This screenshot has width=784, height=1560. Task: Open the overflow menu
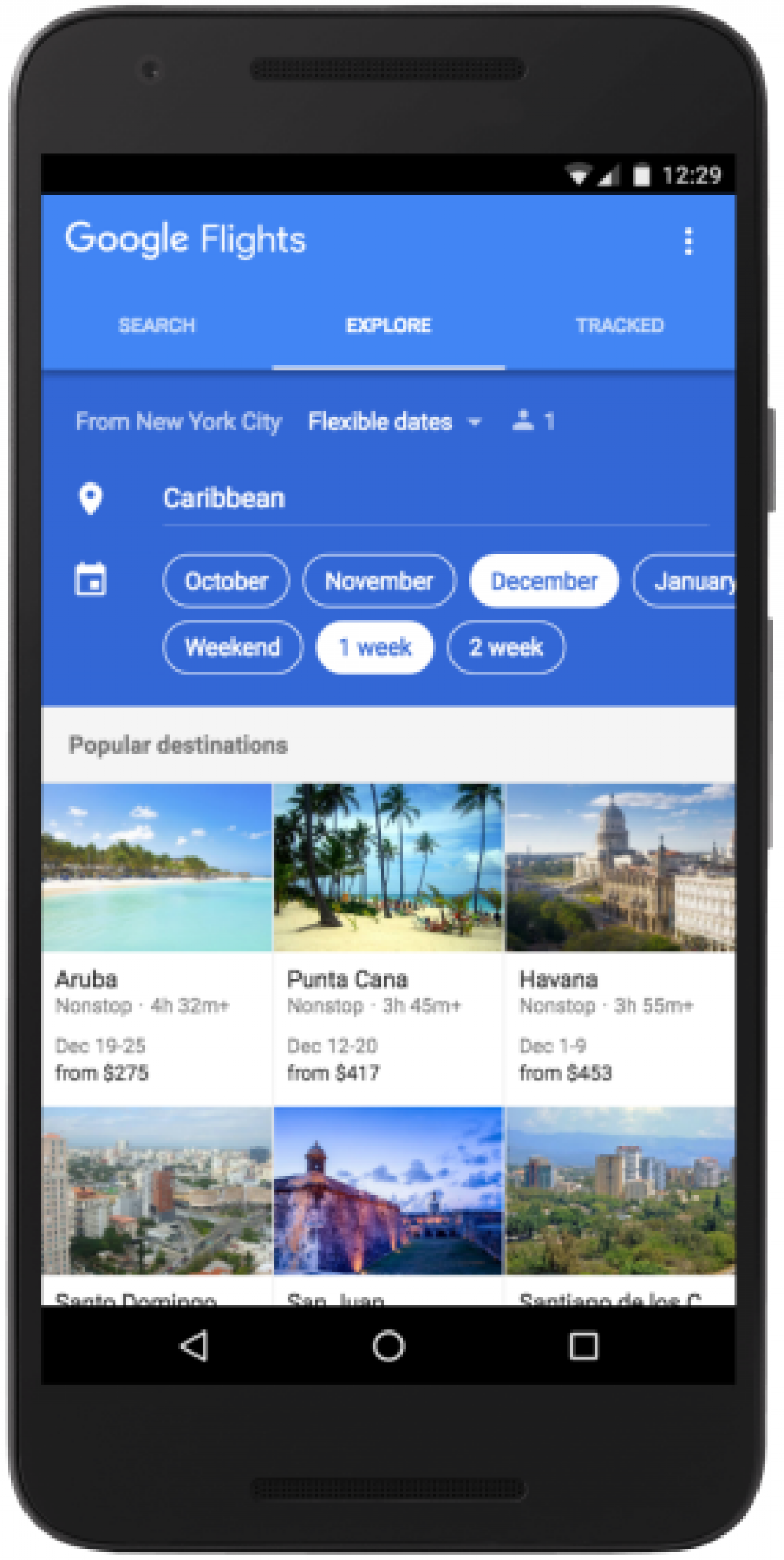688,241
